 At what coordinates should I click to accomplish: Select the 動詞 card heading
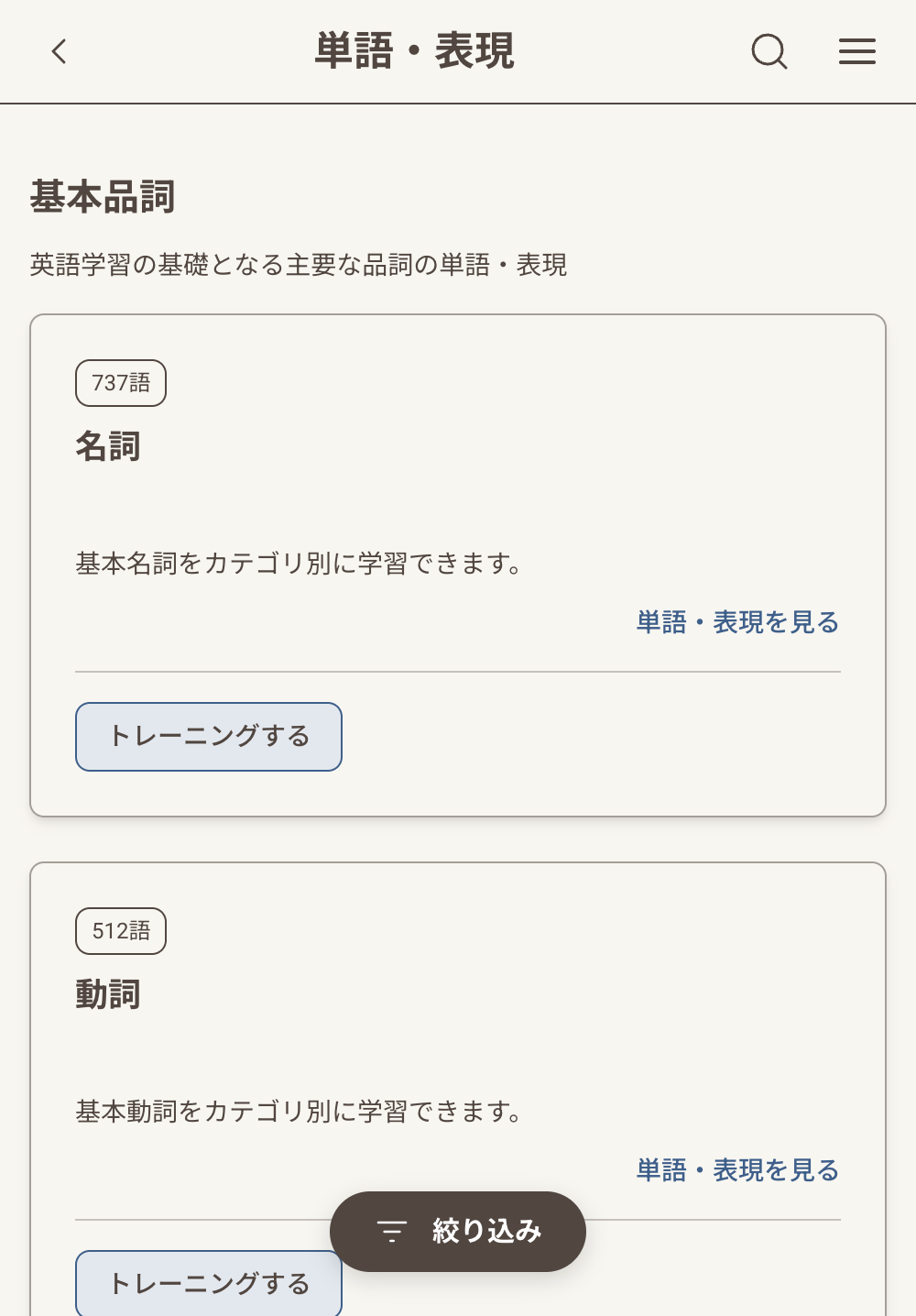108,994
